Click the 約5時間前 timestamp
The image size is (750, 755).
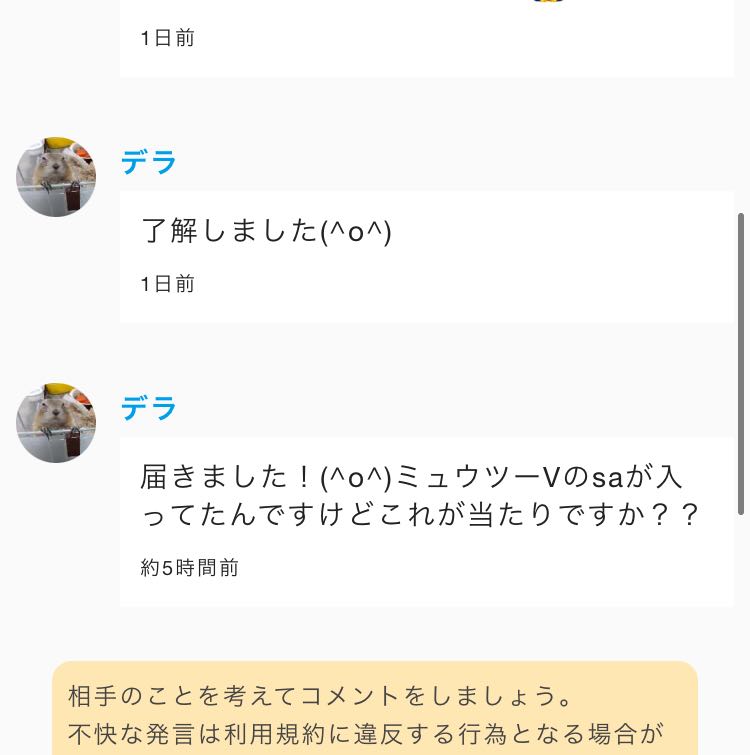190,567
